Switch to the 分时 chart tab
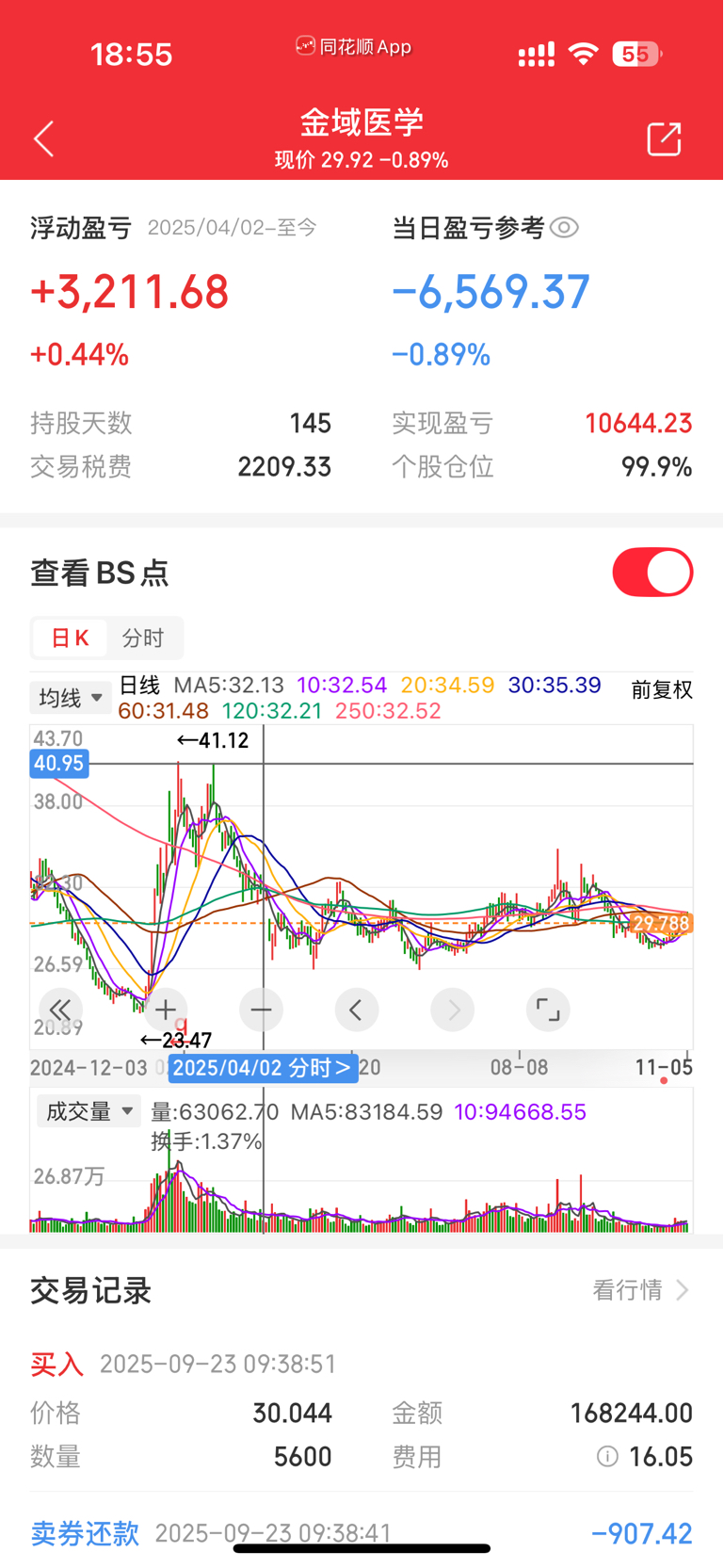 (143, 639)
